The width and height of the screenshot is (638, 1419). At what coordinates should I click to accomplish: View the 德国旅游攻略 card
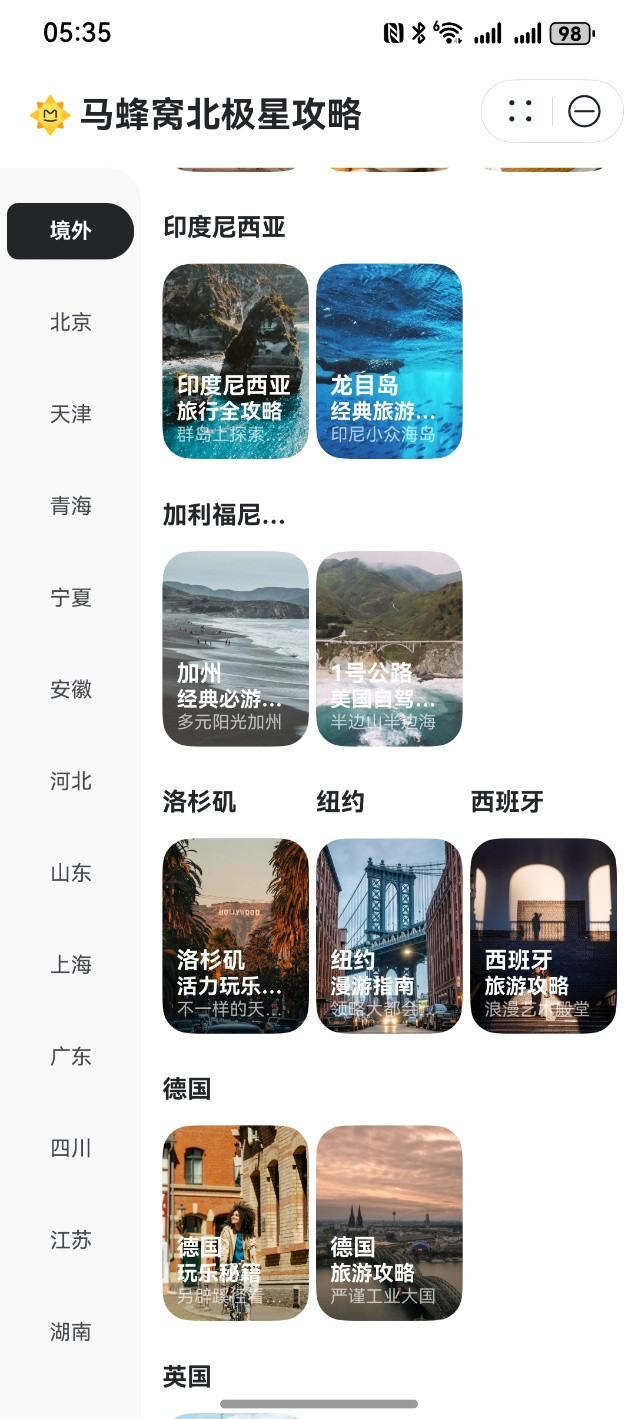[389, 1222]
